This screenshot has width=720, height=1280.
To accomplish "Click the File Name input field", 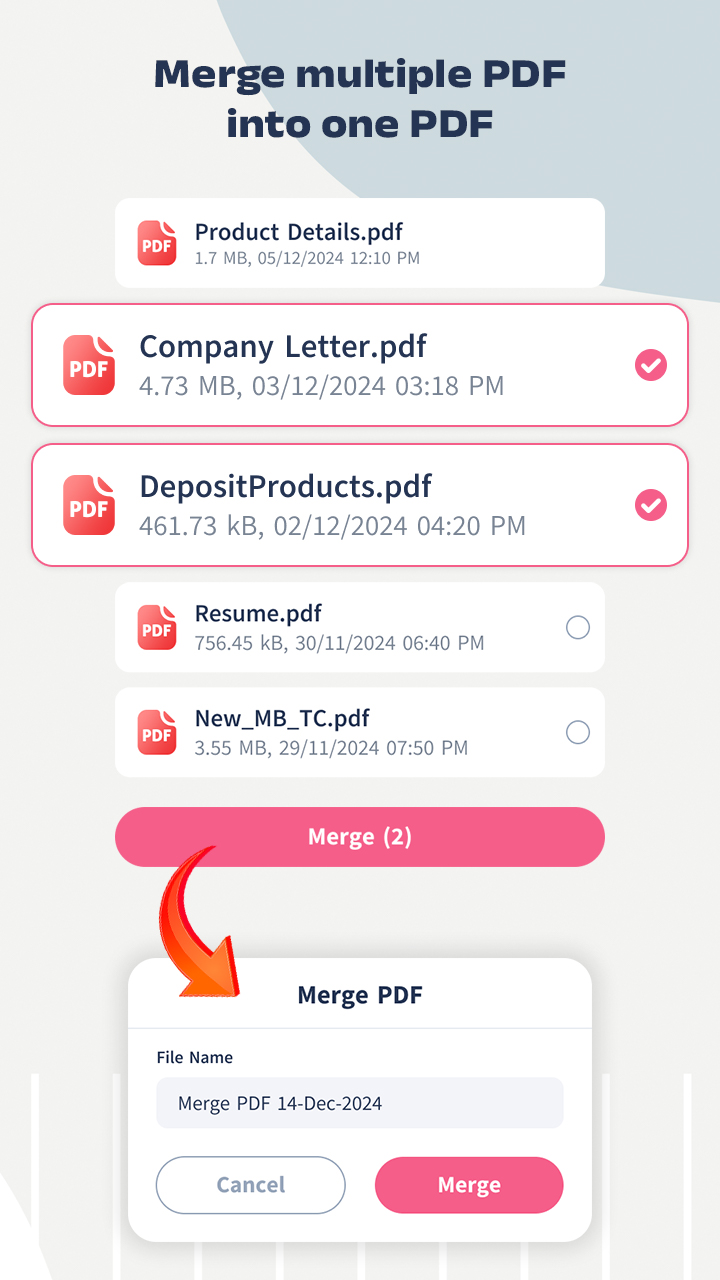I will [360, 1102].
